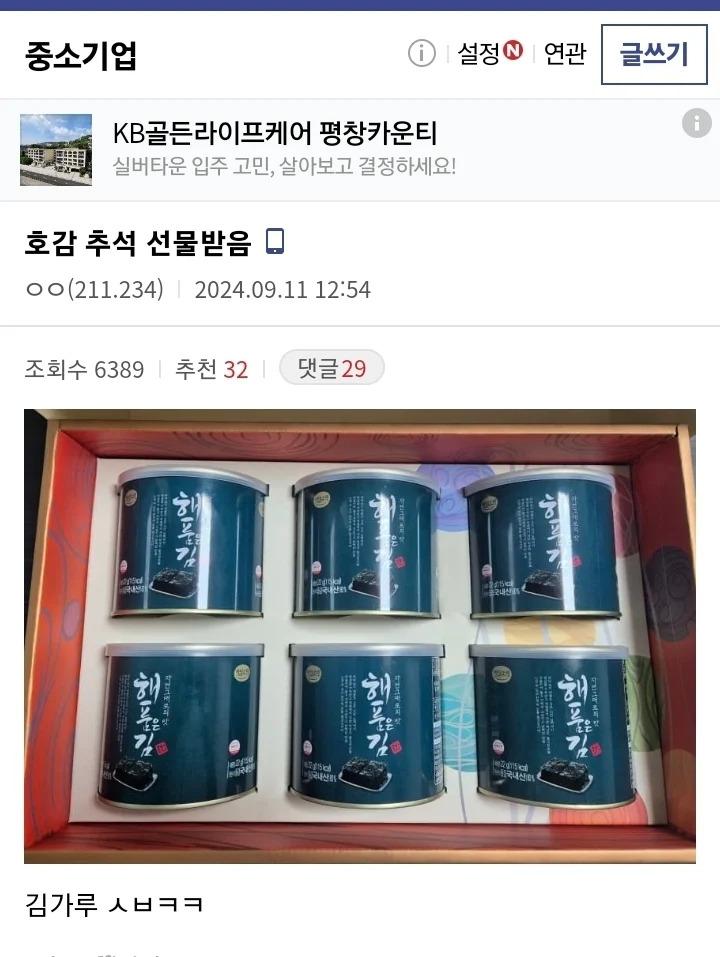
Task: Jump to 댓글 29 comments
Action: pyautogui.click(x=332, y=369)
